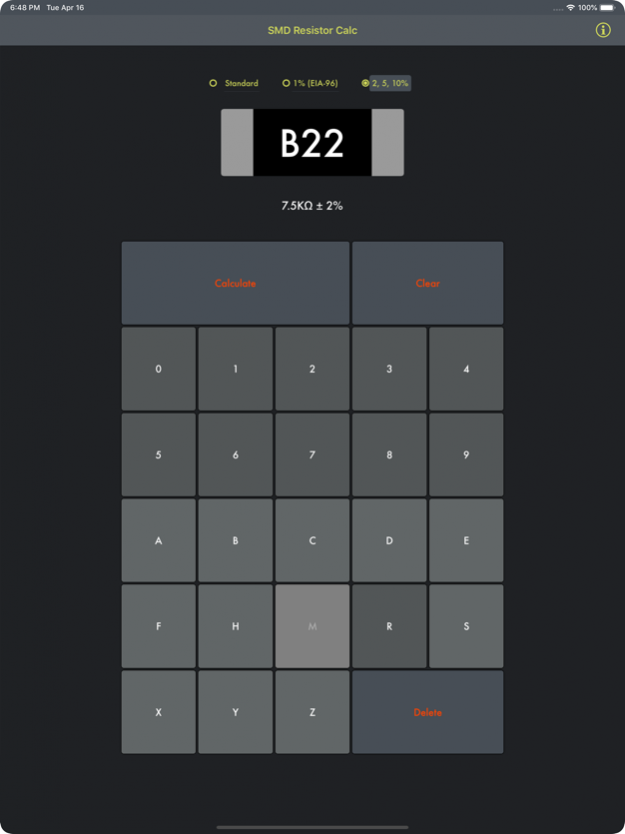Open the info icon in the title bar
Viewport: 625px width, 834px height.
coord(603,30)
